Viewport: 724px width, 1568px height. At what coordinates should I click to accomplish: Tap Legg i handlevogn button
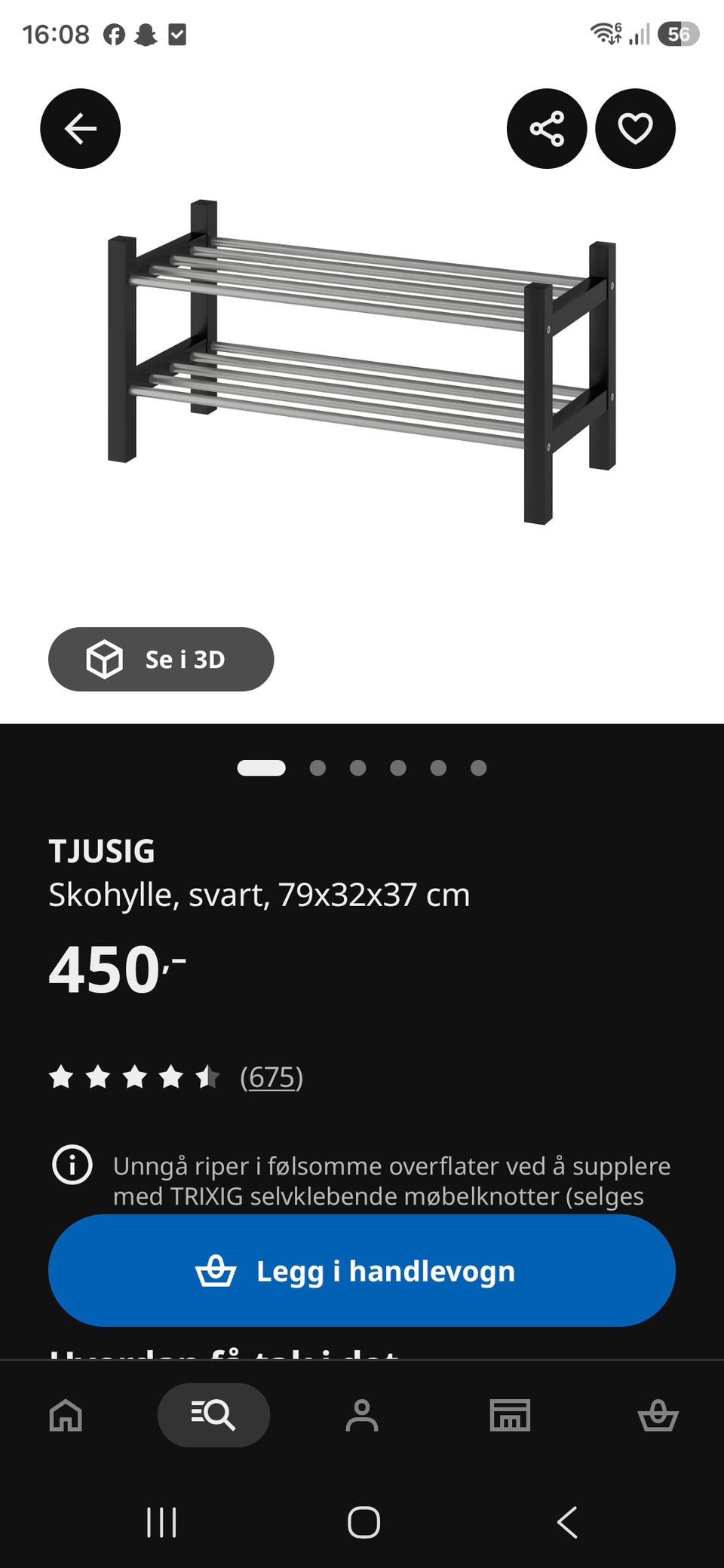[362, 1271]
